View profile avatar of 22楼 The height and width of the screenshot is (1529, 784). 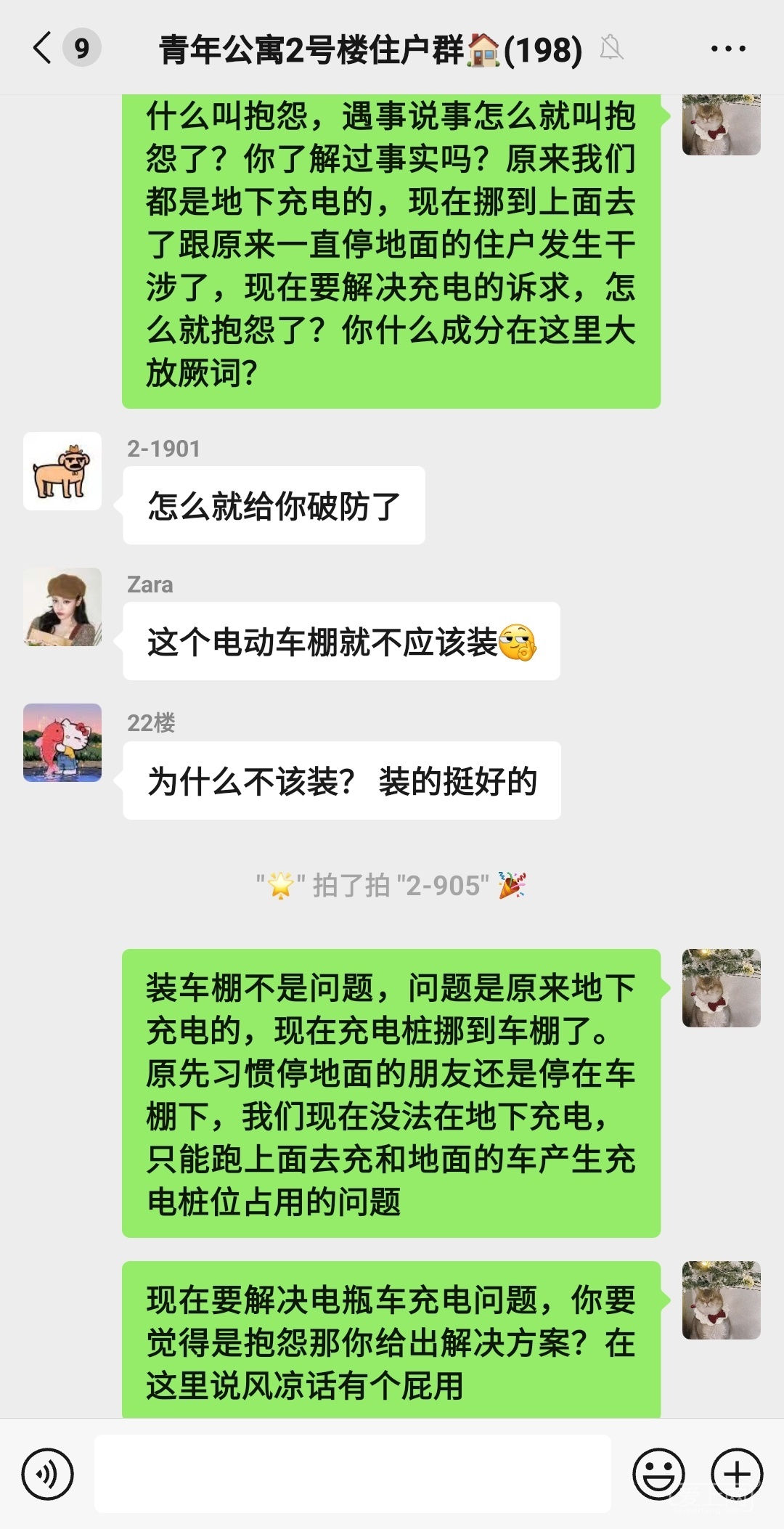pyautogui.click(x=62, y=743)
